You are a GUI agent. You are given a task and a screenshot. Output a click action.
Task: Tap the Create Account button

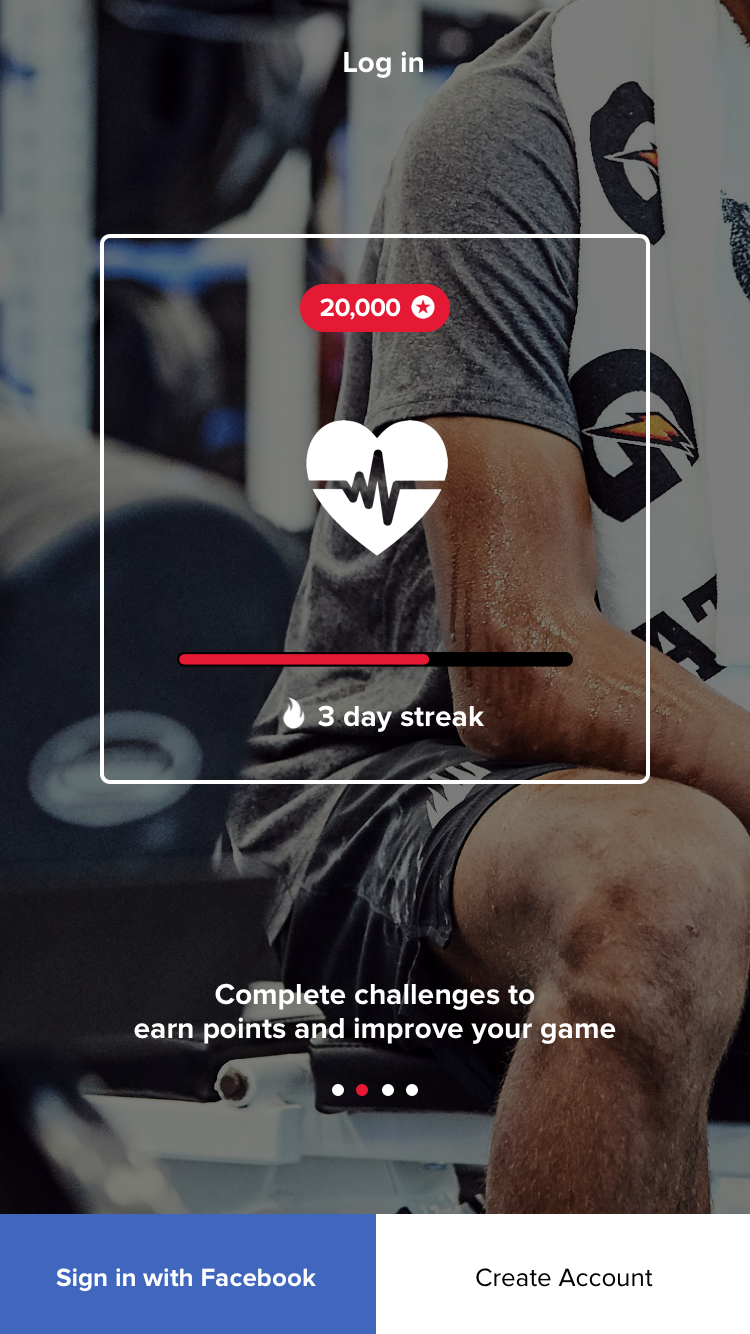tap(563, 1276)
